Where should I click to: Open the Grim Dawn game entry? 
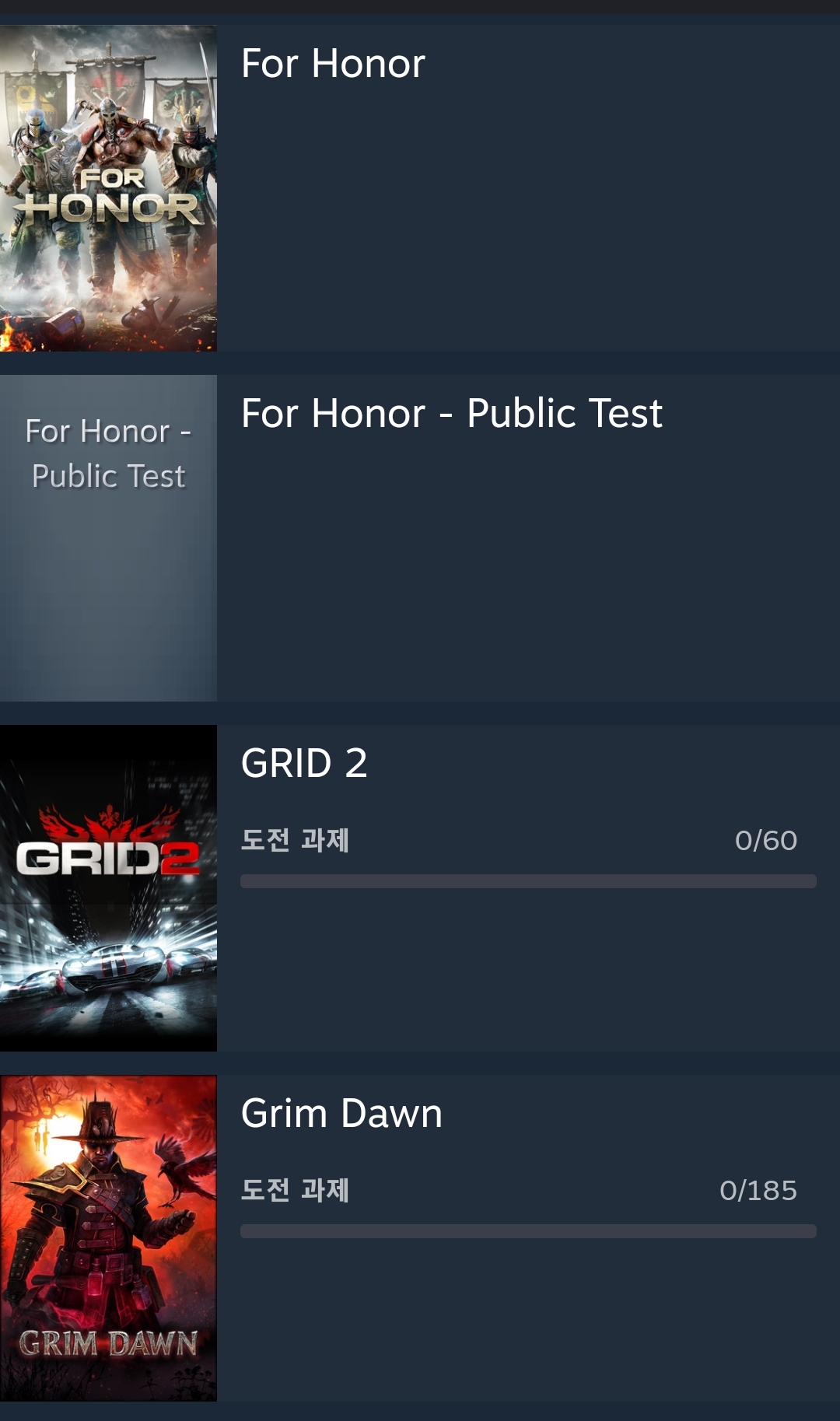[420, 1238]
